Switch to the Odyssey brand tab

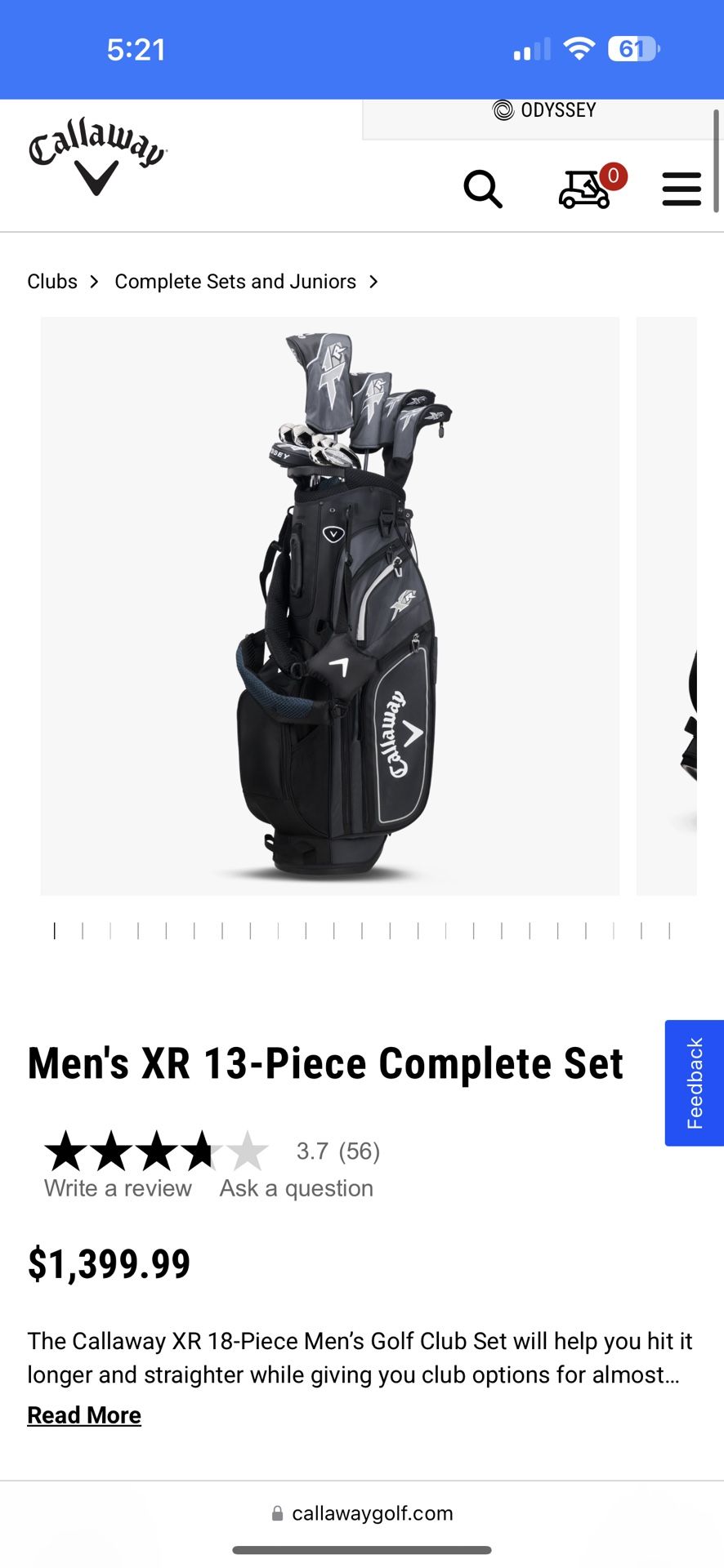tap(544, 110)
